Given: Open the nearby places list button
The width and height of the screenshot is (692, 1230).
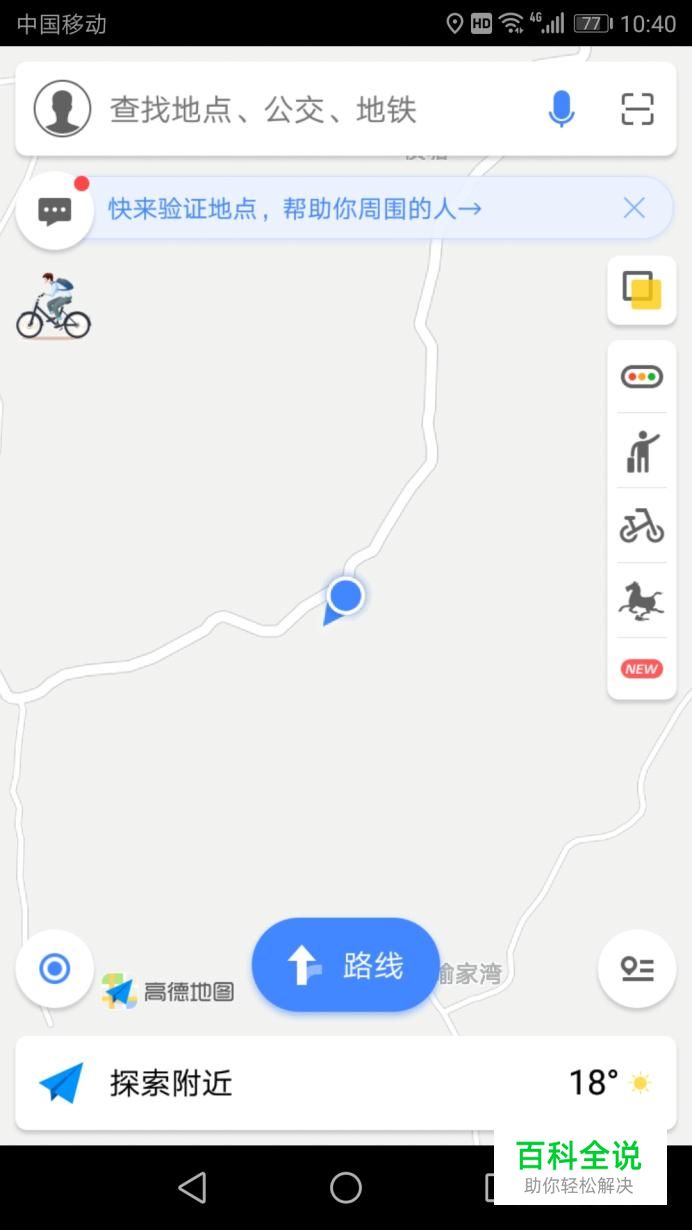Looking at the screenshot, I should [x=637, y=968].
